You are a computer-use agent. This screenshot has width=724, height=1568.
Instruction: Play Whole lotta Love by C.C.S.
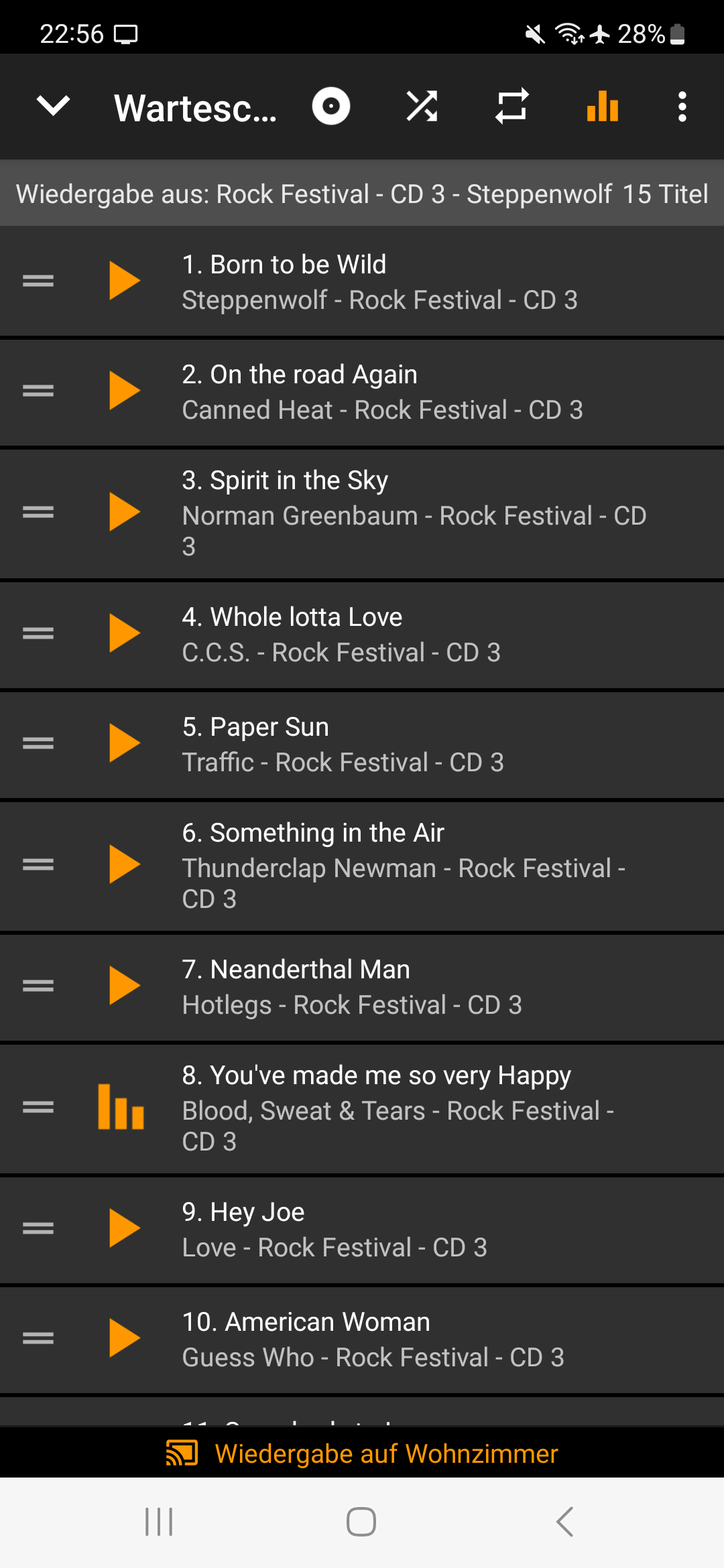[125, 633]
